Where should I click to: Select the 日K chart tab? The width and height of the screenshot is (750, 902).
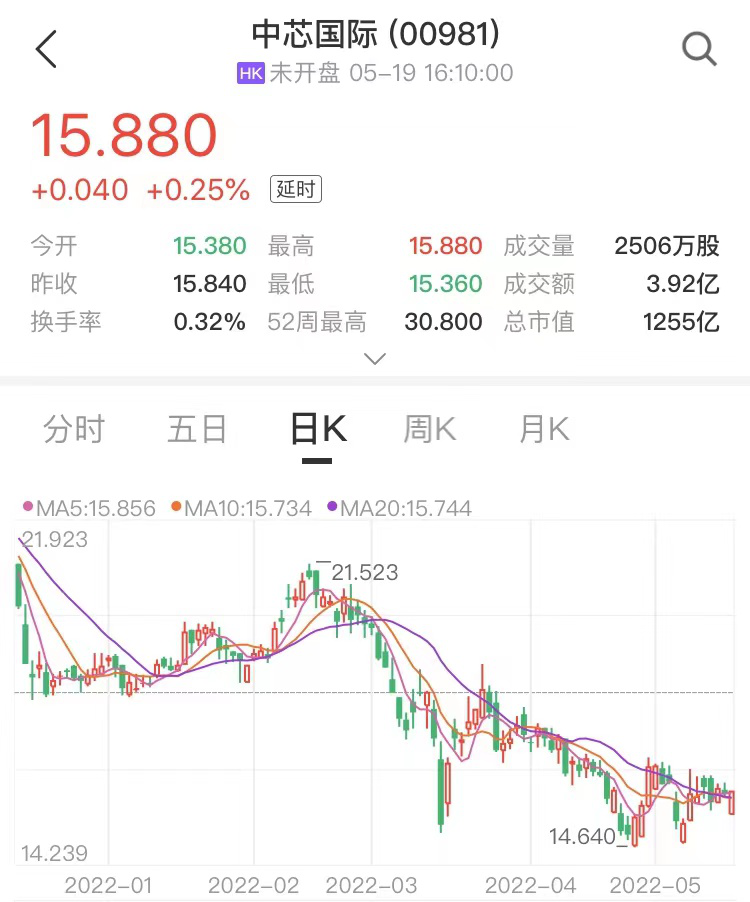click(318, 430)
